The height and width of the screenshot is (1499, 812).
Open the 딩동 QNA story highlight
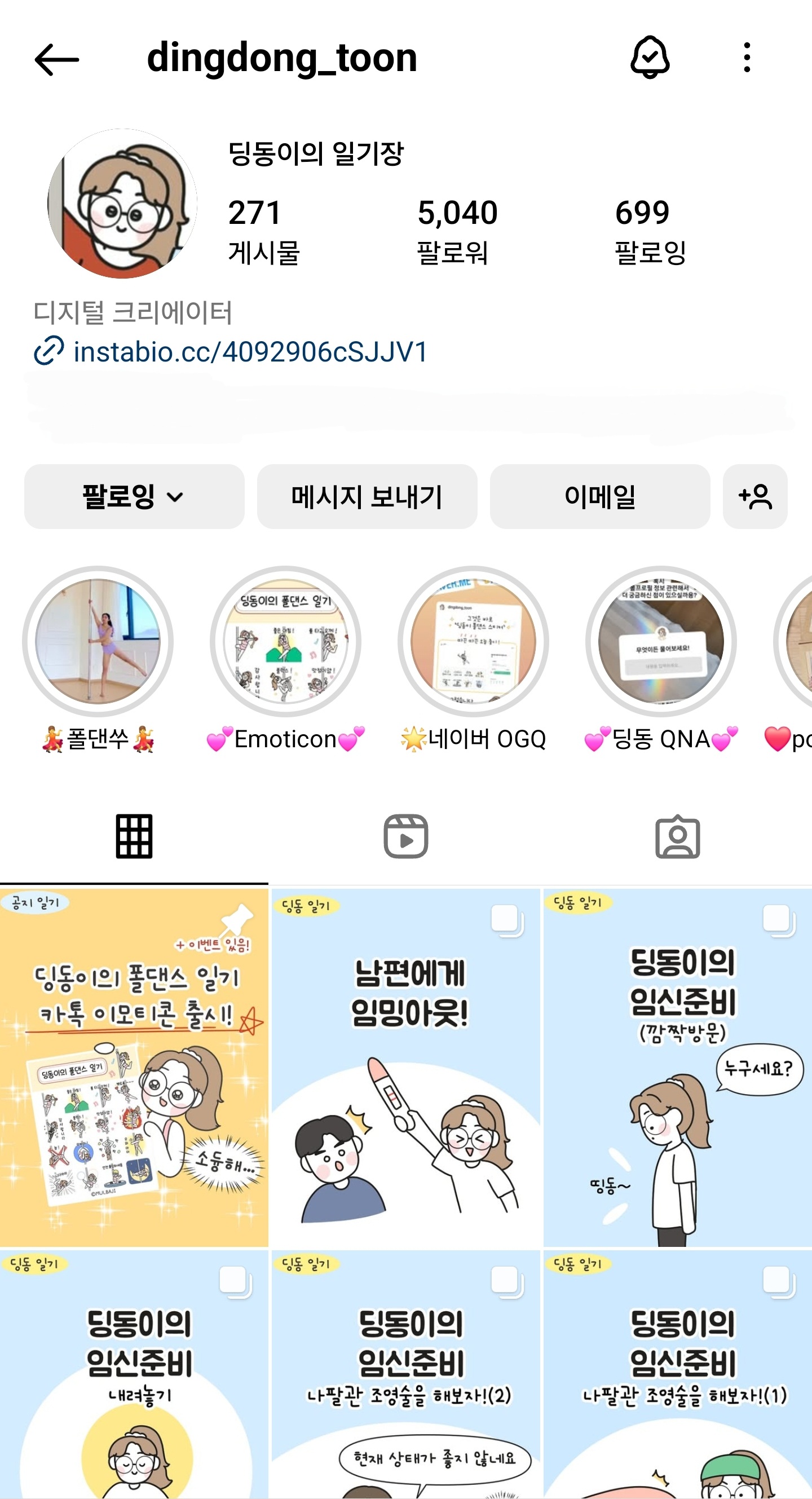coord(661,641)
